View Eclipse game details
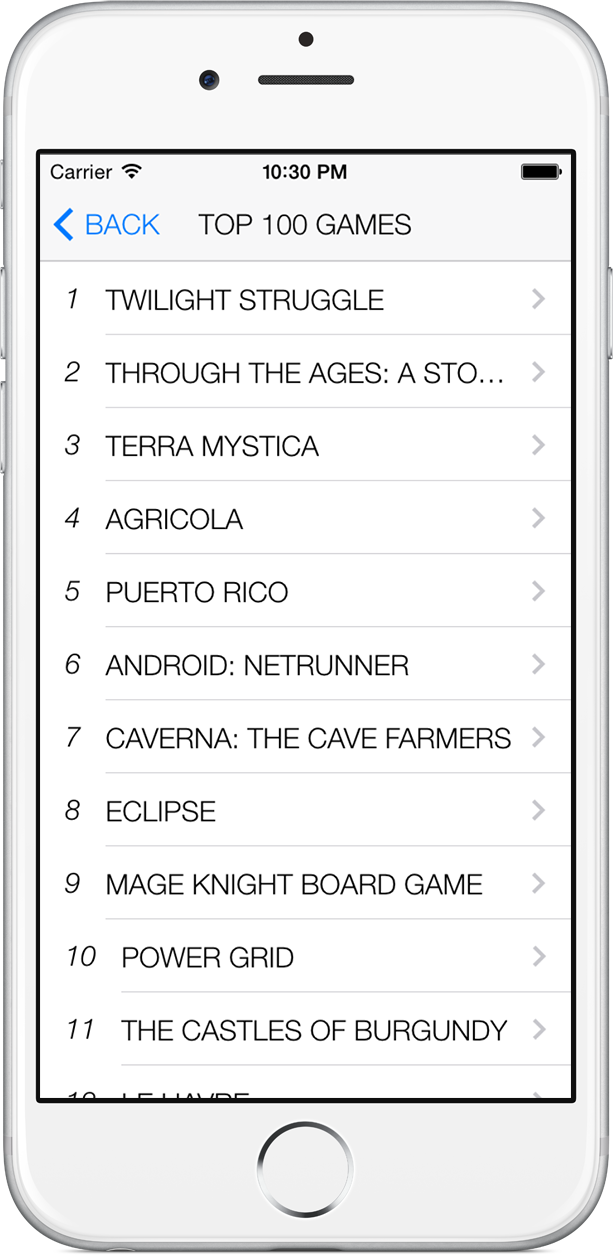The height and width of the screenshot is (1255, 613). [x=305, y=811]
